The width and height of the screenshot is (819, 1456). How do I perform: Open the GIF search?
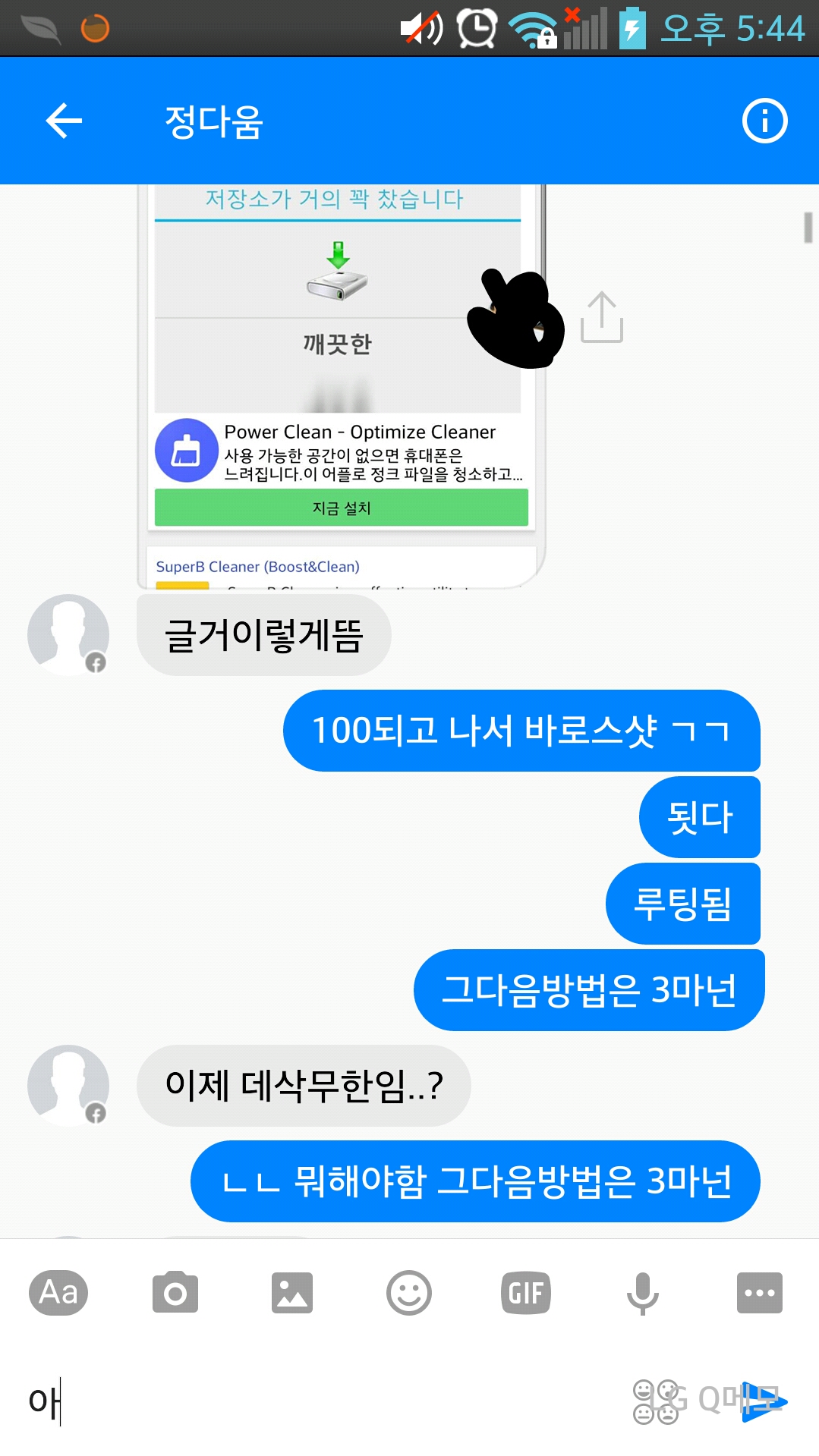coord(525,1292)
